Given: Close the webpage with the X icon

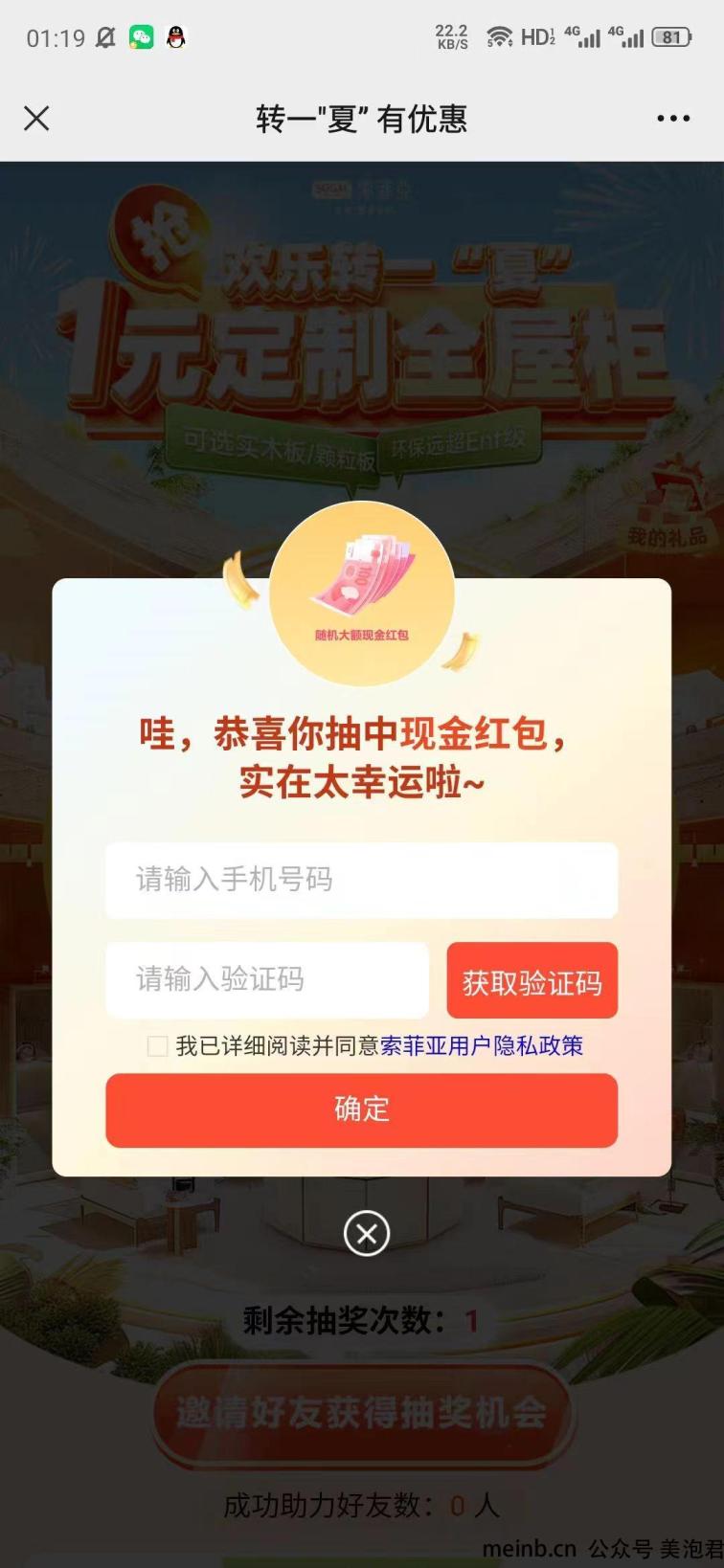Looking at the screenshot, I should click(36, 119).
